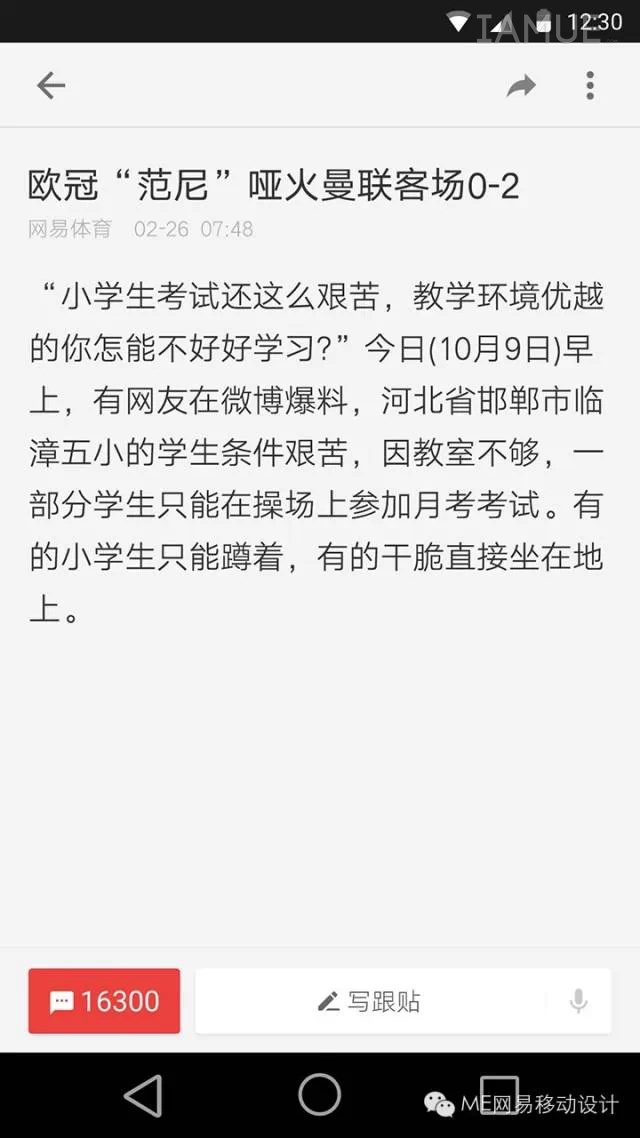Tap the system home circle button

[319, 1094]
